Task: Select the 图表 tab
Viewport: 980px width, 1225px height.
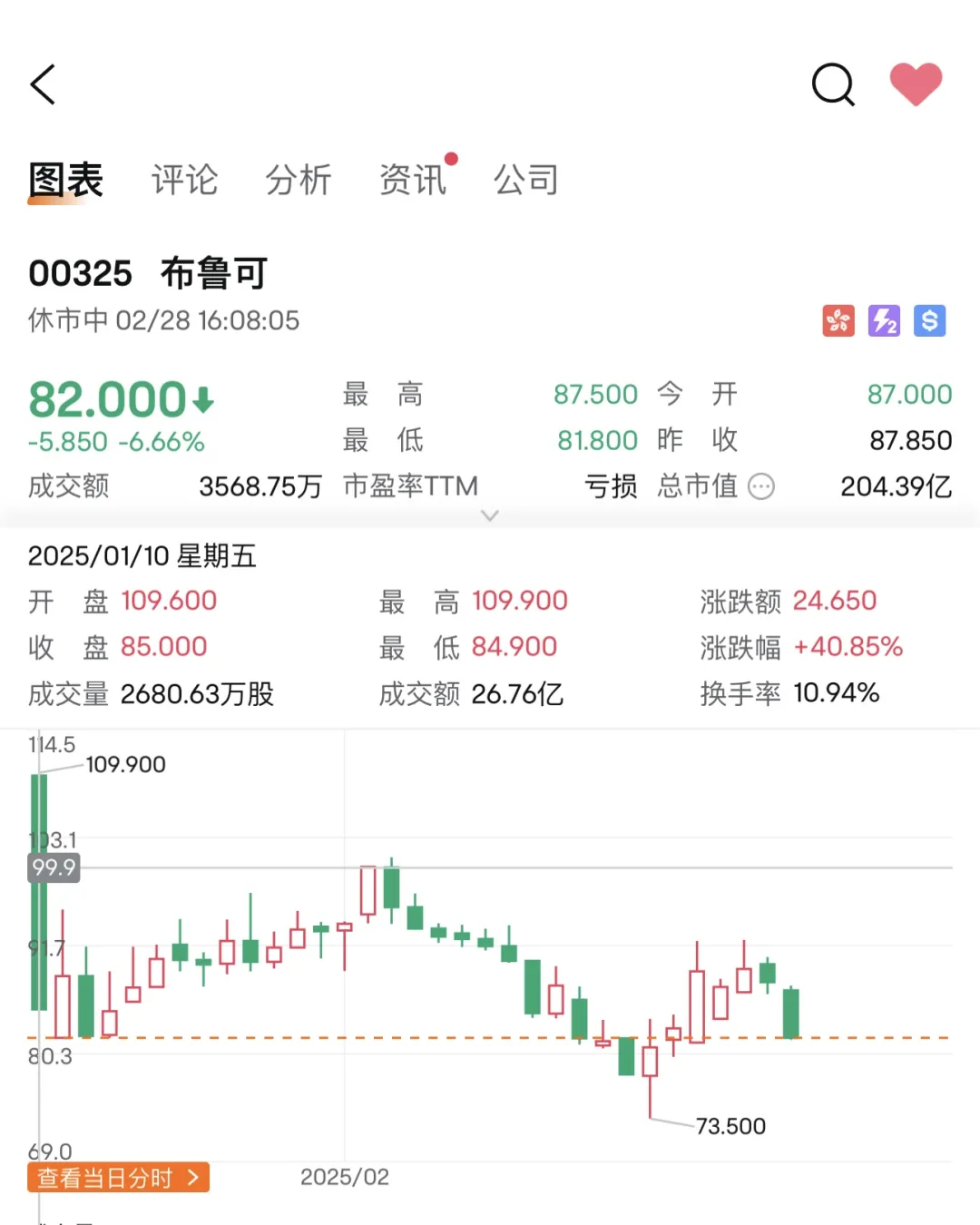Action: pos(65,180)
